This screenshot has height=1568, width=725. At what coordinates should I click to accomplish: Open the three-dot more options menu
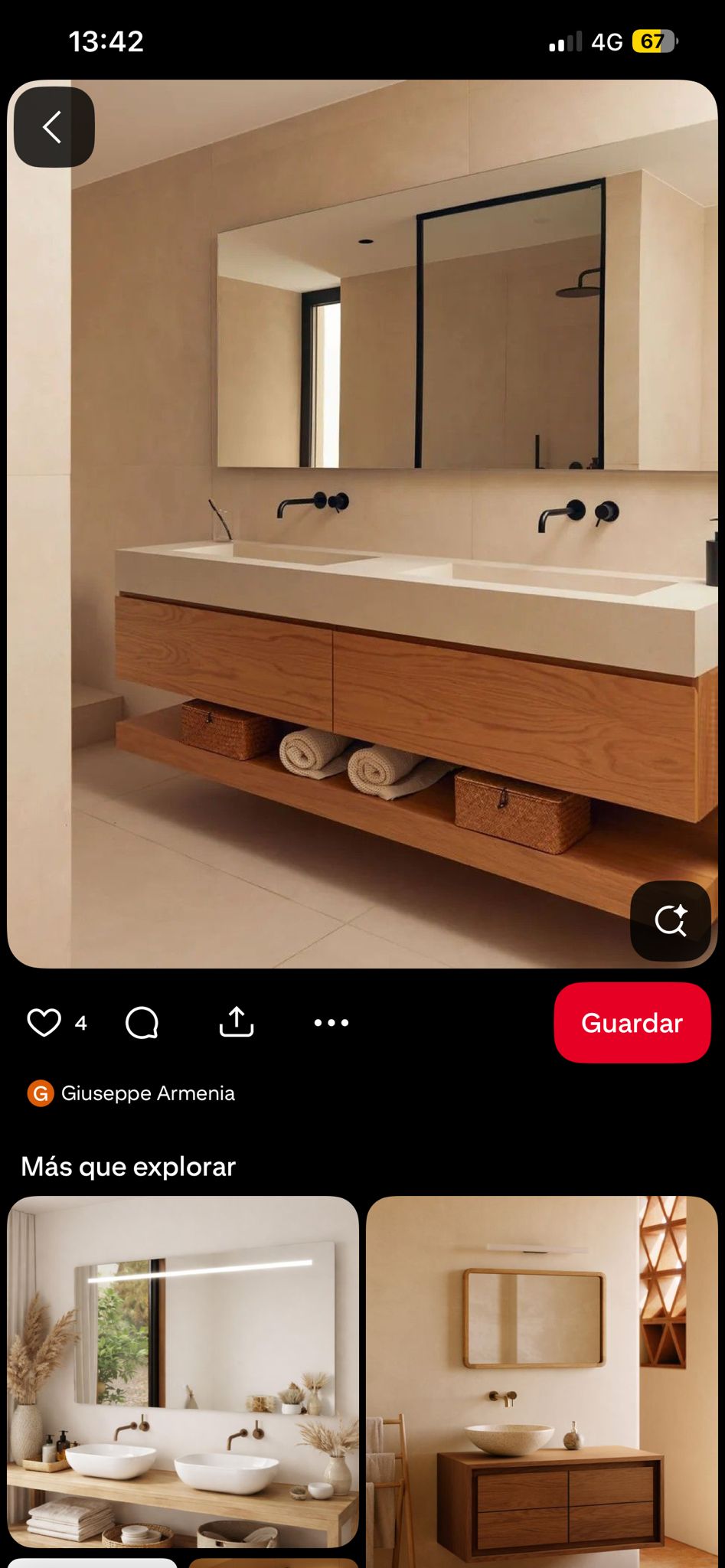click(331, 1022)
